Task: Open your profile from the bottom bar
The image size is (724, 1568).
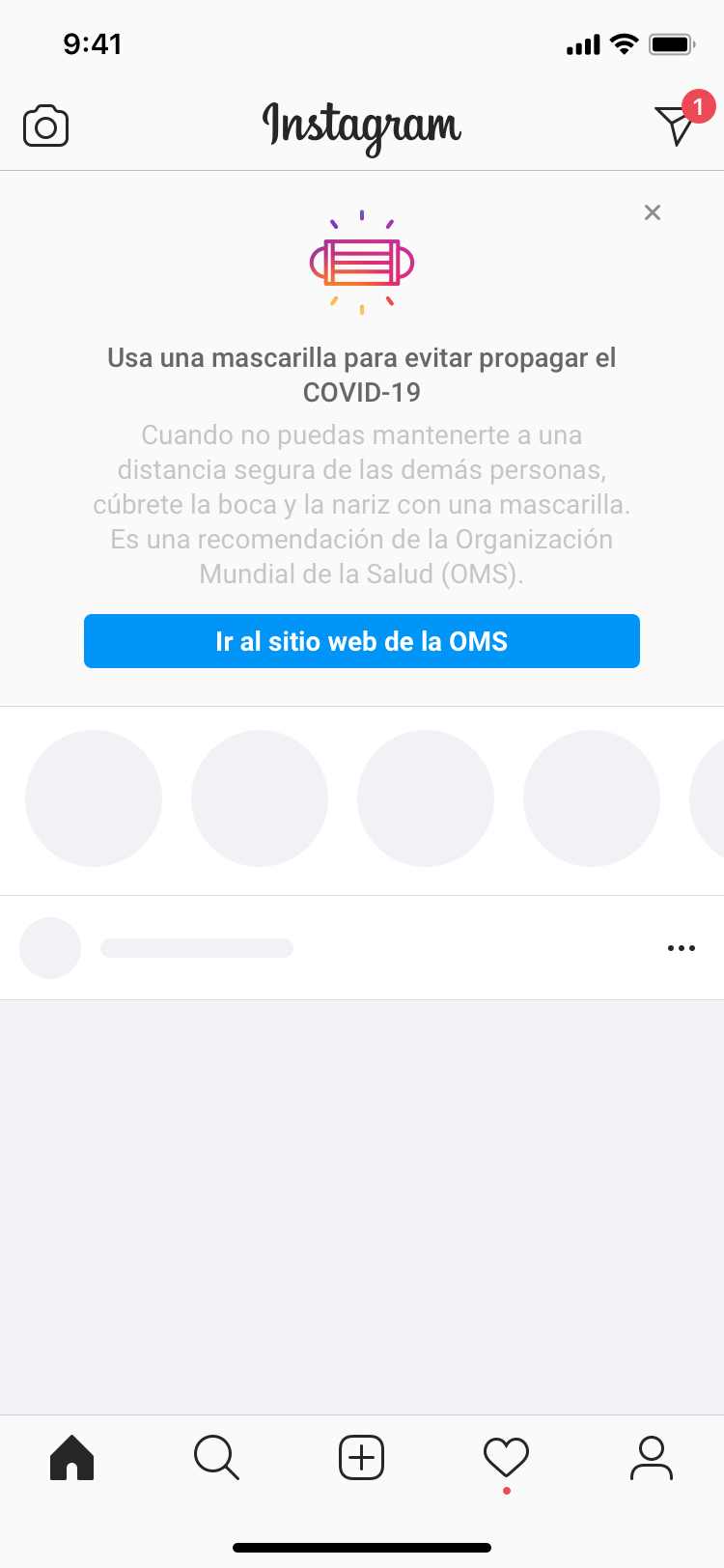Action: tap(652, 1458)
